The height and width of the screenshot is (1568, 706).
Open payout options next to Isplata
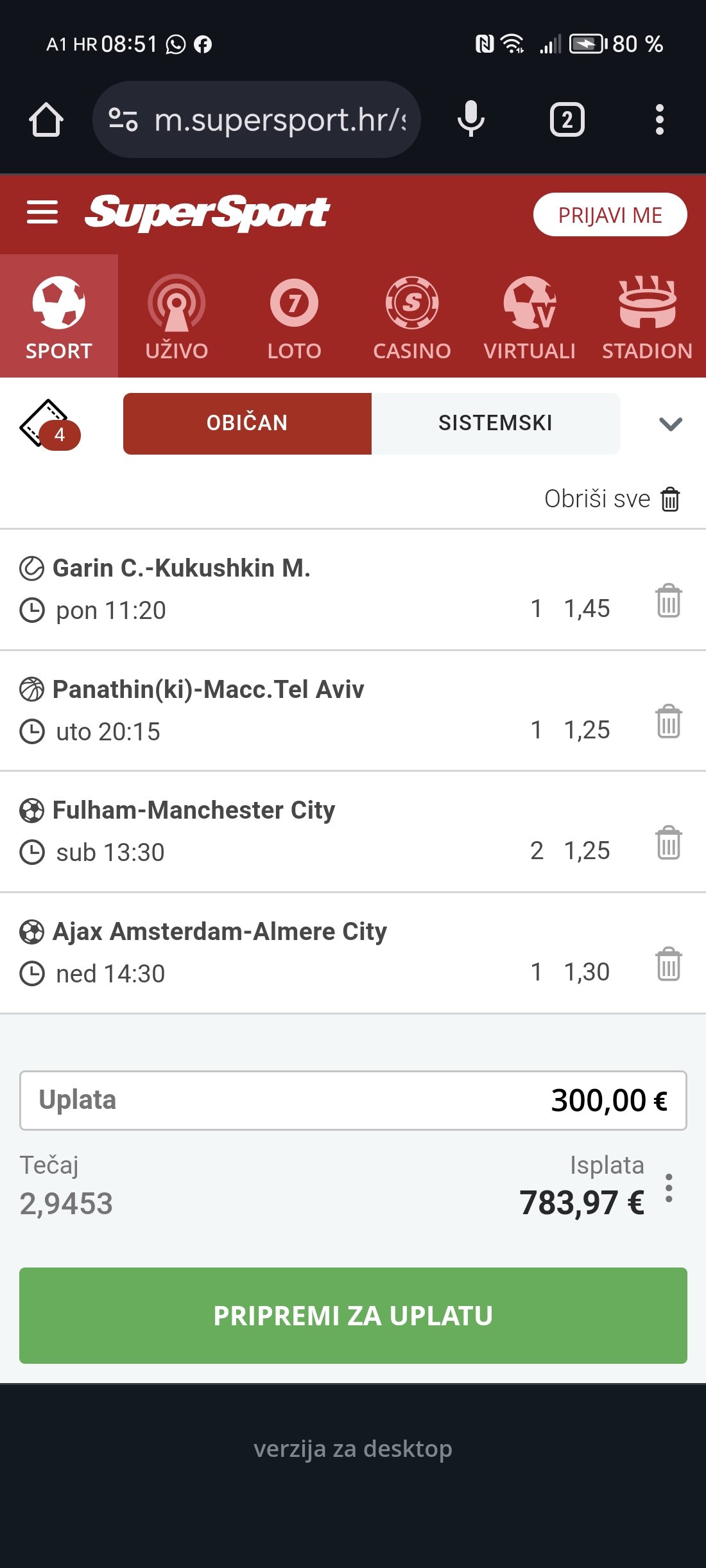(669, 1189)
